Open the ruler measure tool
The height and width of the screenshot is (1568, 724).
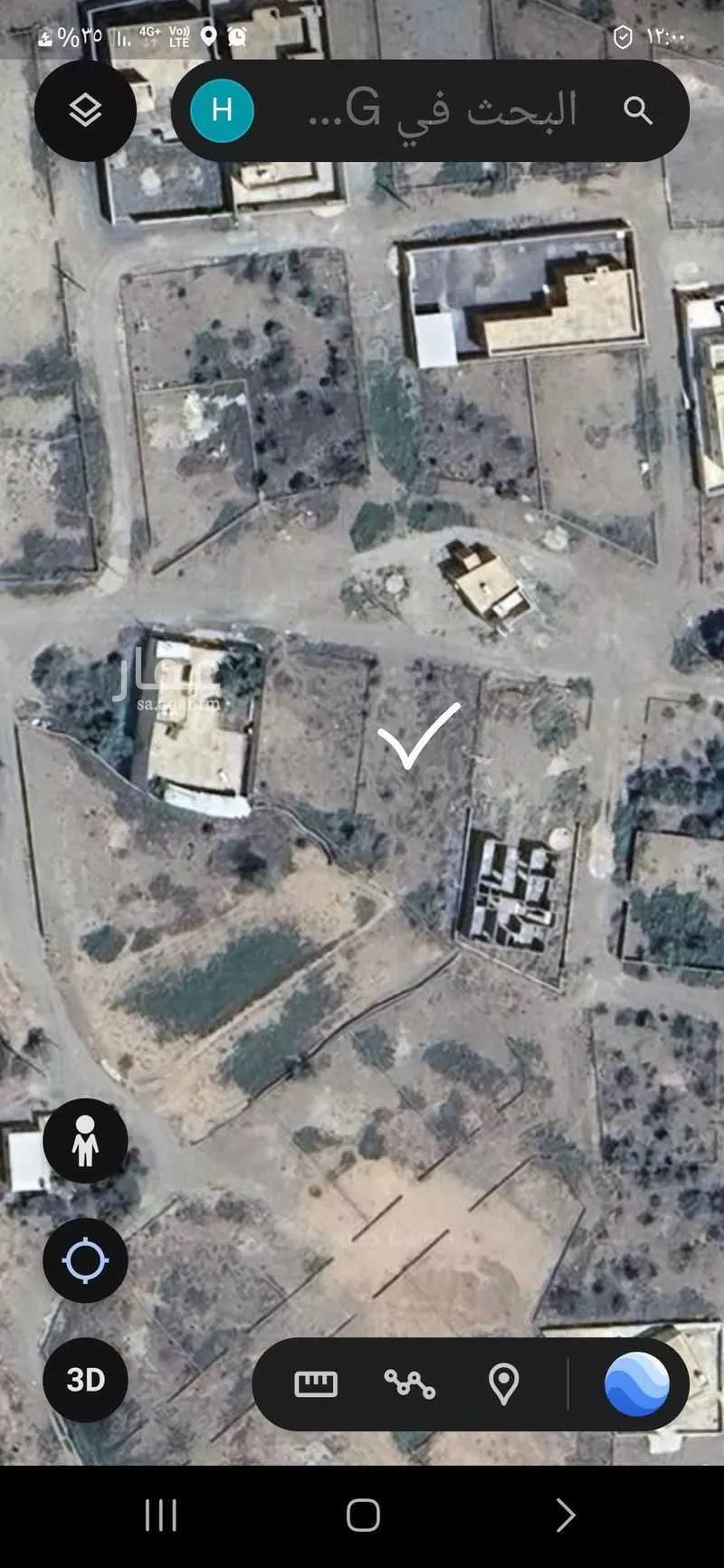pyautogui.click(x=316, y=1383)
